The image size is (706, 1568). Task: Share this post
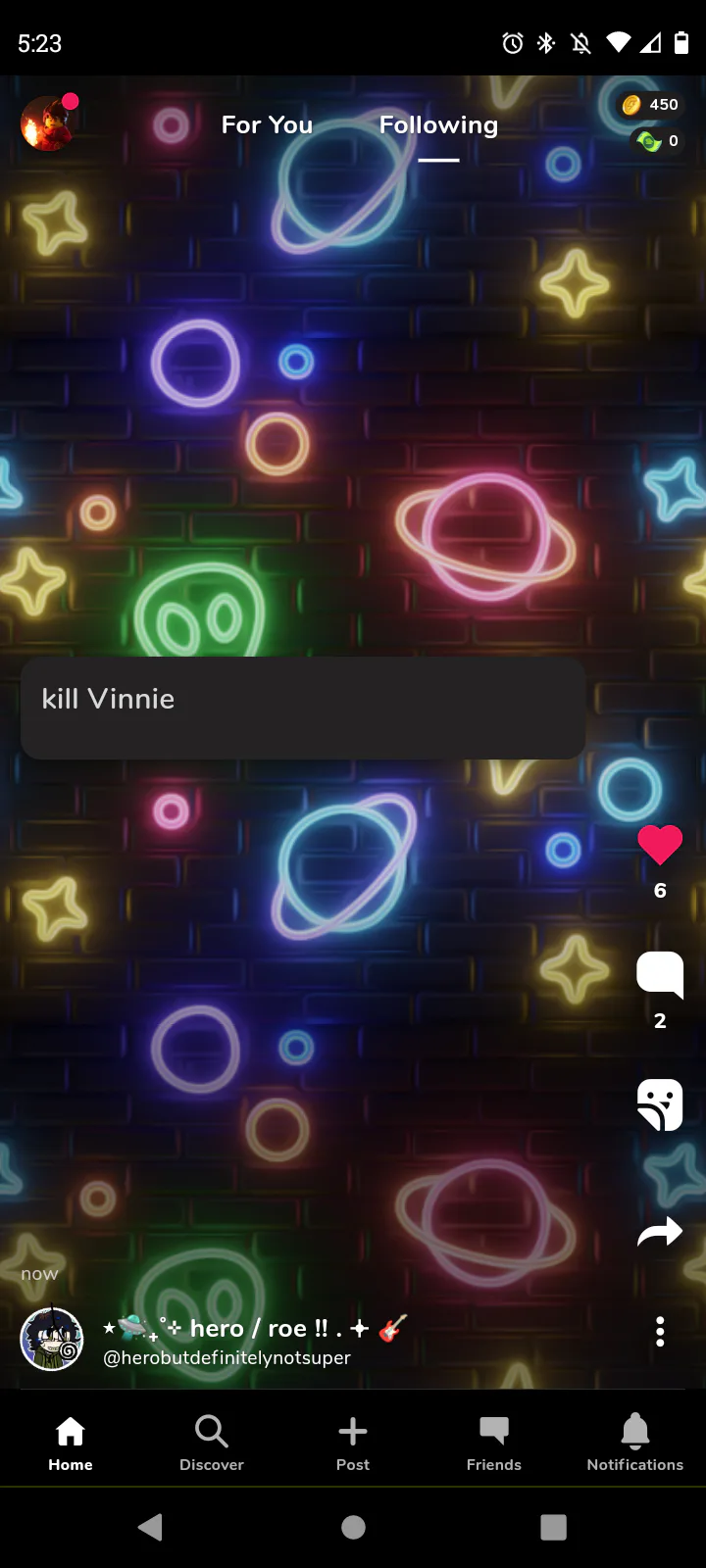click(660, 1233)
